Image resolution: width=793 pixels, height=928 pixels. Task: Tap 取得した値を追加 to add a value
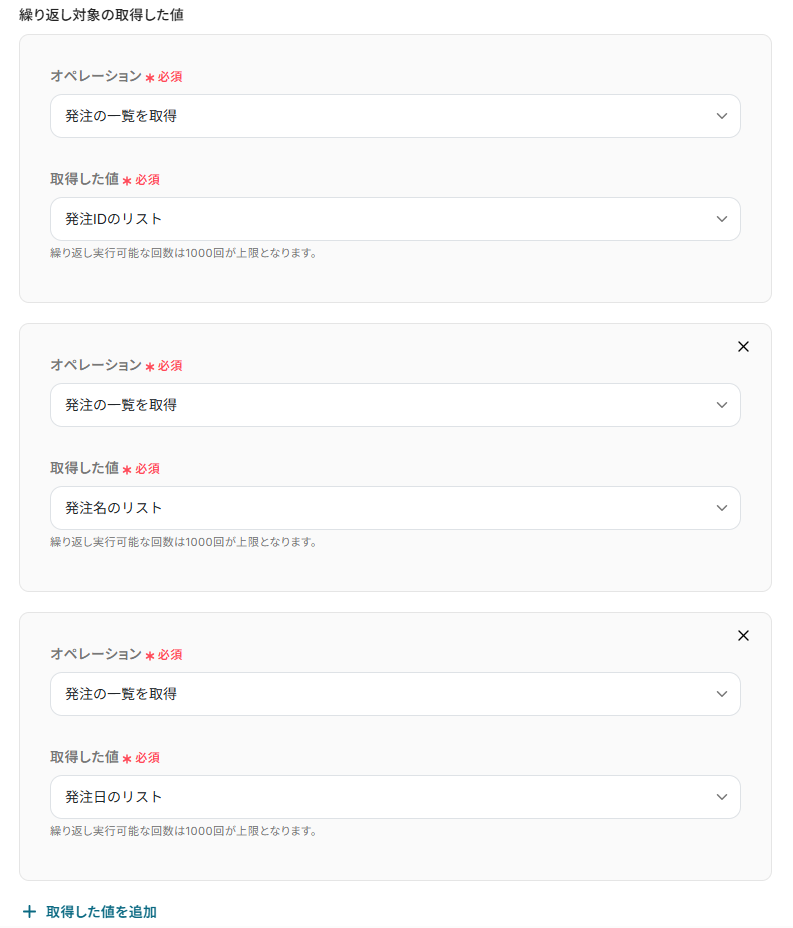click(90, 912)
